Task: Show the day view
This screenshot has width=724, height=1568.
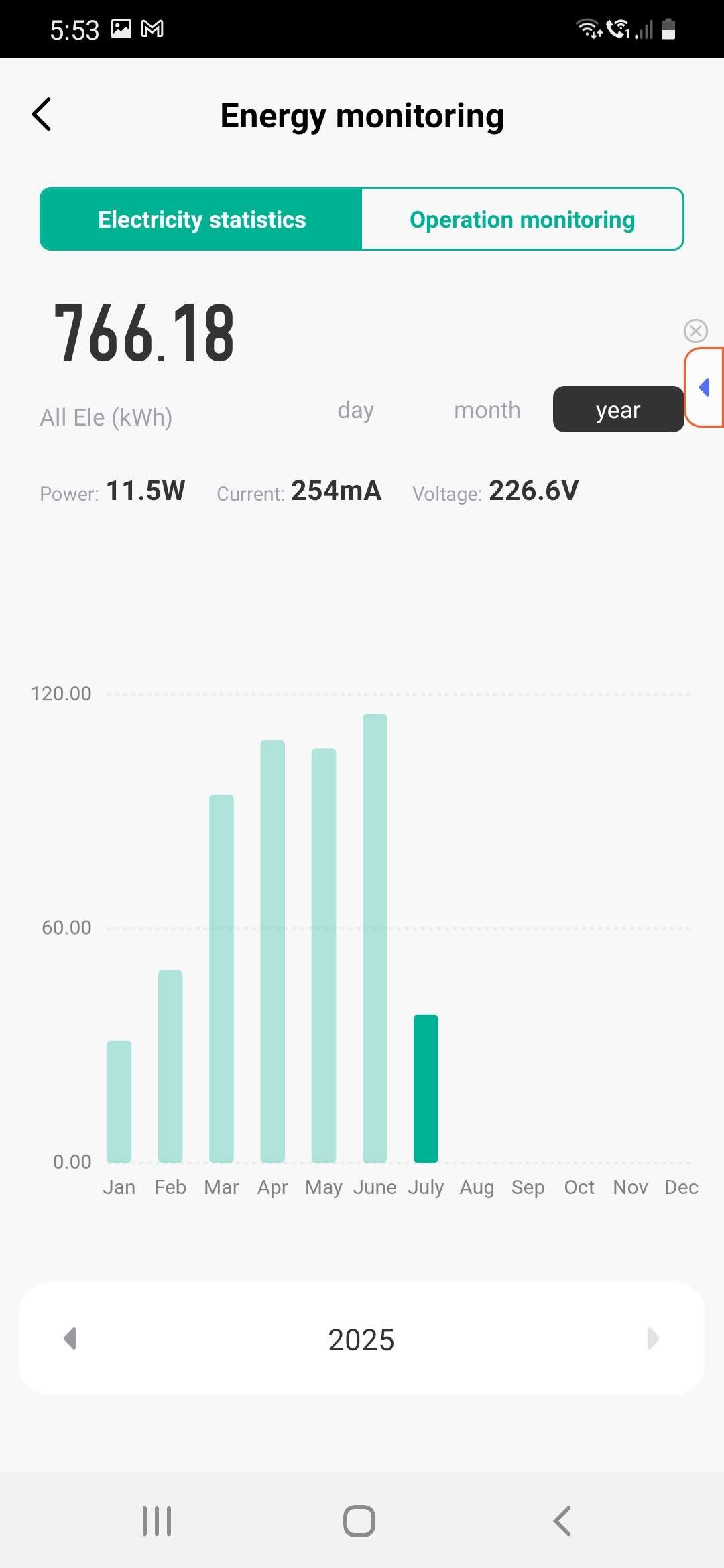Action: pyautogui.click(x=355, y=410)
